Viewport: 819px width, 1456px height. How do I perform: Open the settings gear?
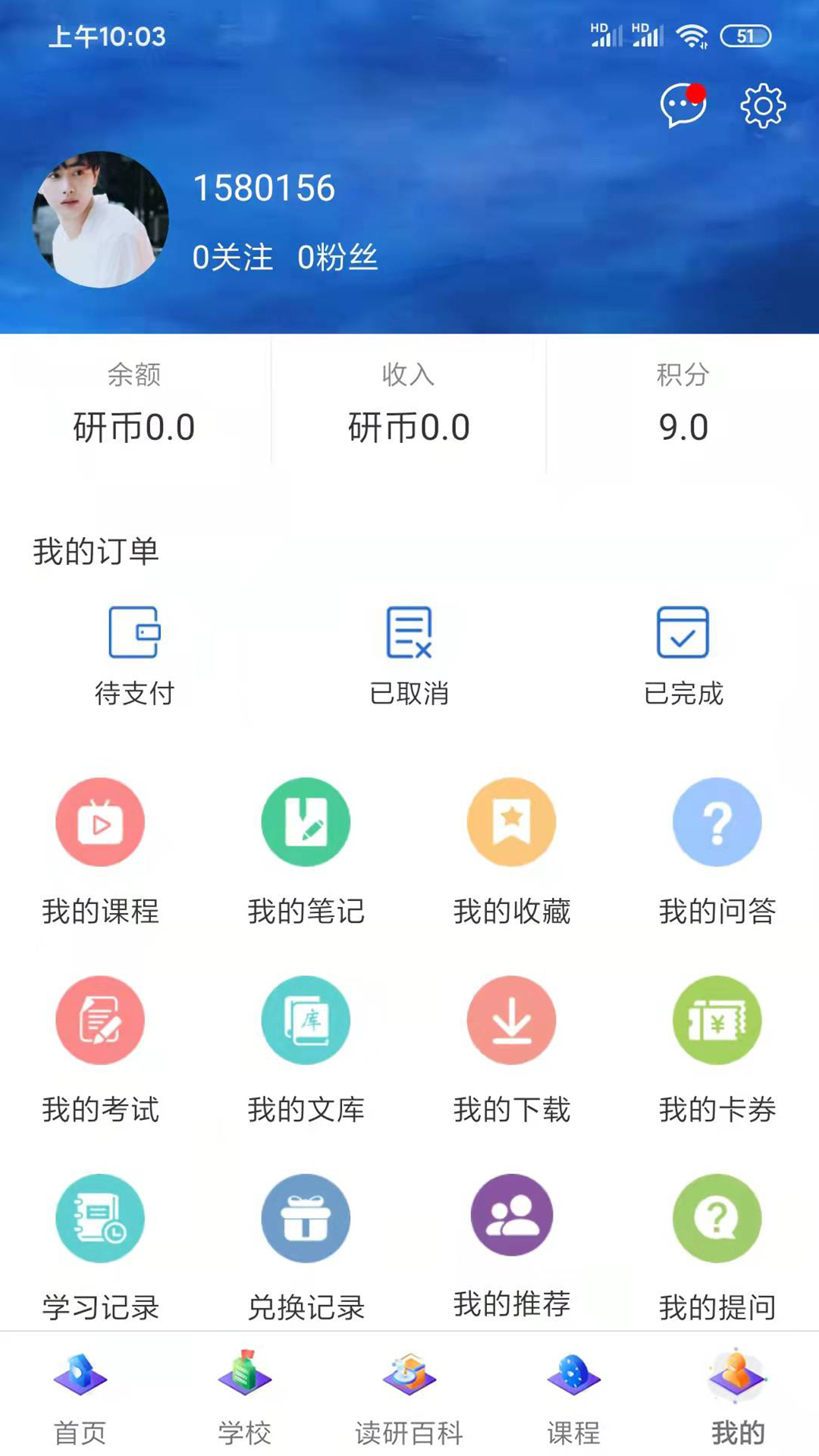(x=762, y=106)
